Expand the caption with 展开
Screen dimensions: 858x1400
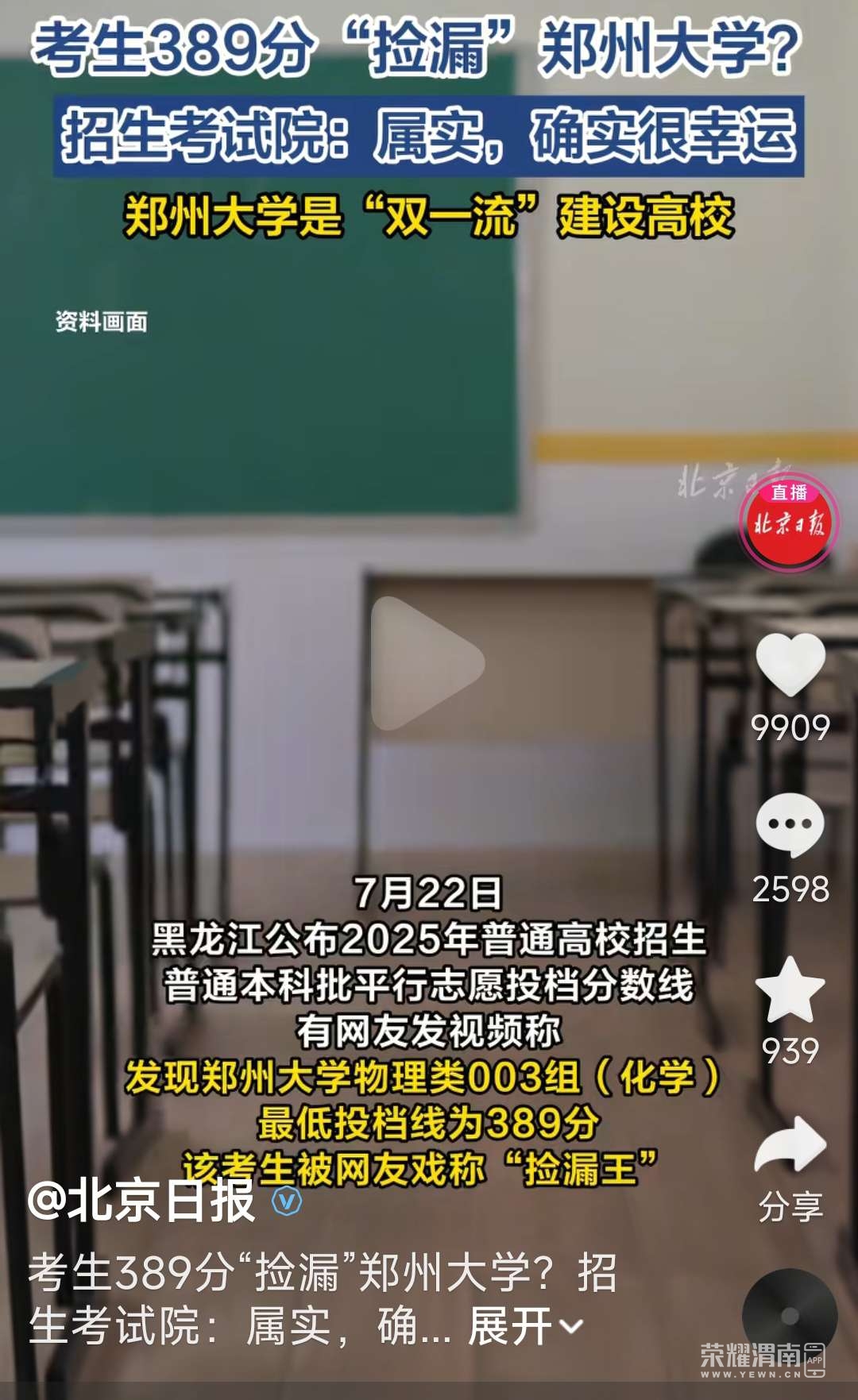click(524, 1326)
